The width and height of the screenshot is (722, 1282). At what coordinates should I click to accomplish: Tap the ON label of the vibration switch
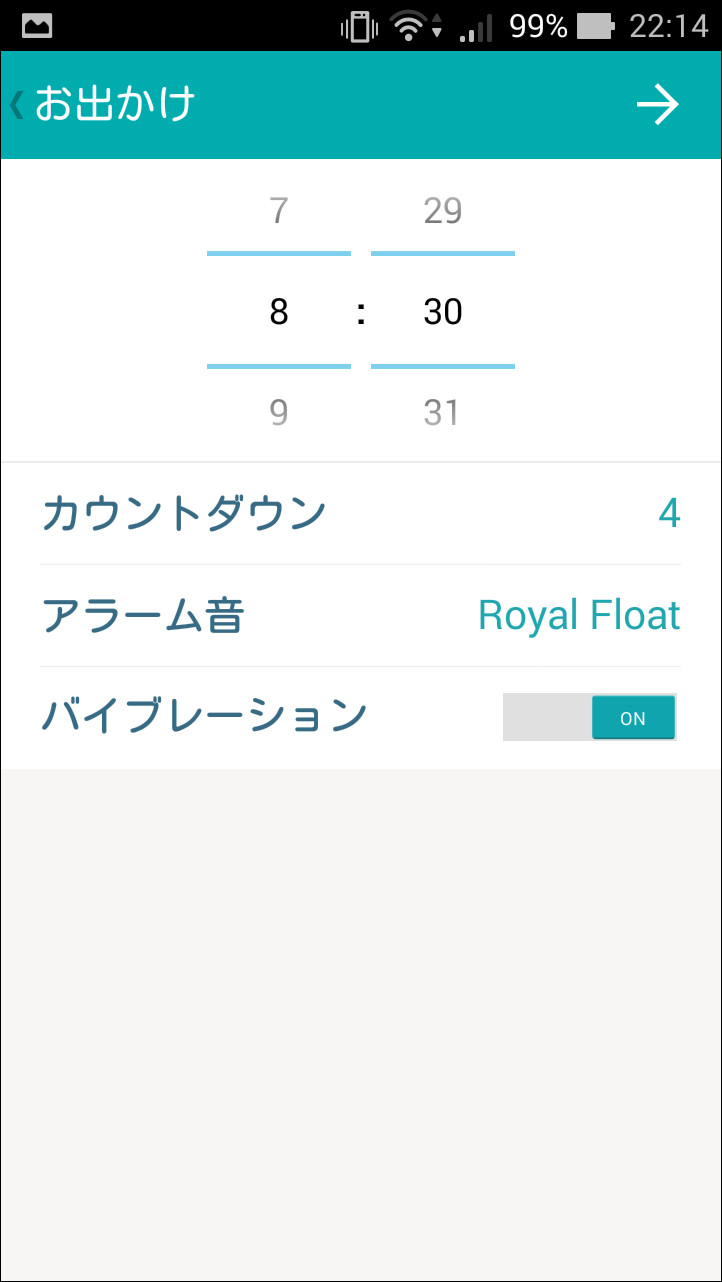(633, 717)
